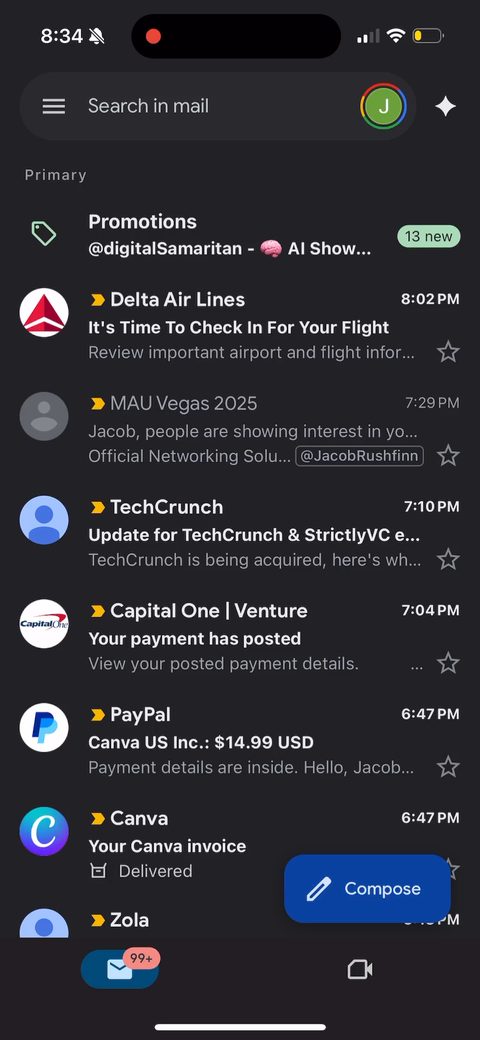This screenshot has height=1040, width=480.
Task: Star the Capital One email
Action: pos(448,663)
